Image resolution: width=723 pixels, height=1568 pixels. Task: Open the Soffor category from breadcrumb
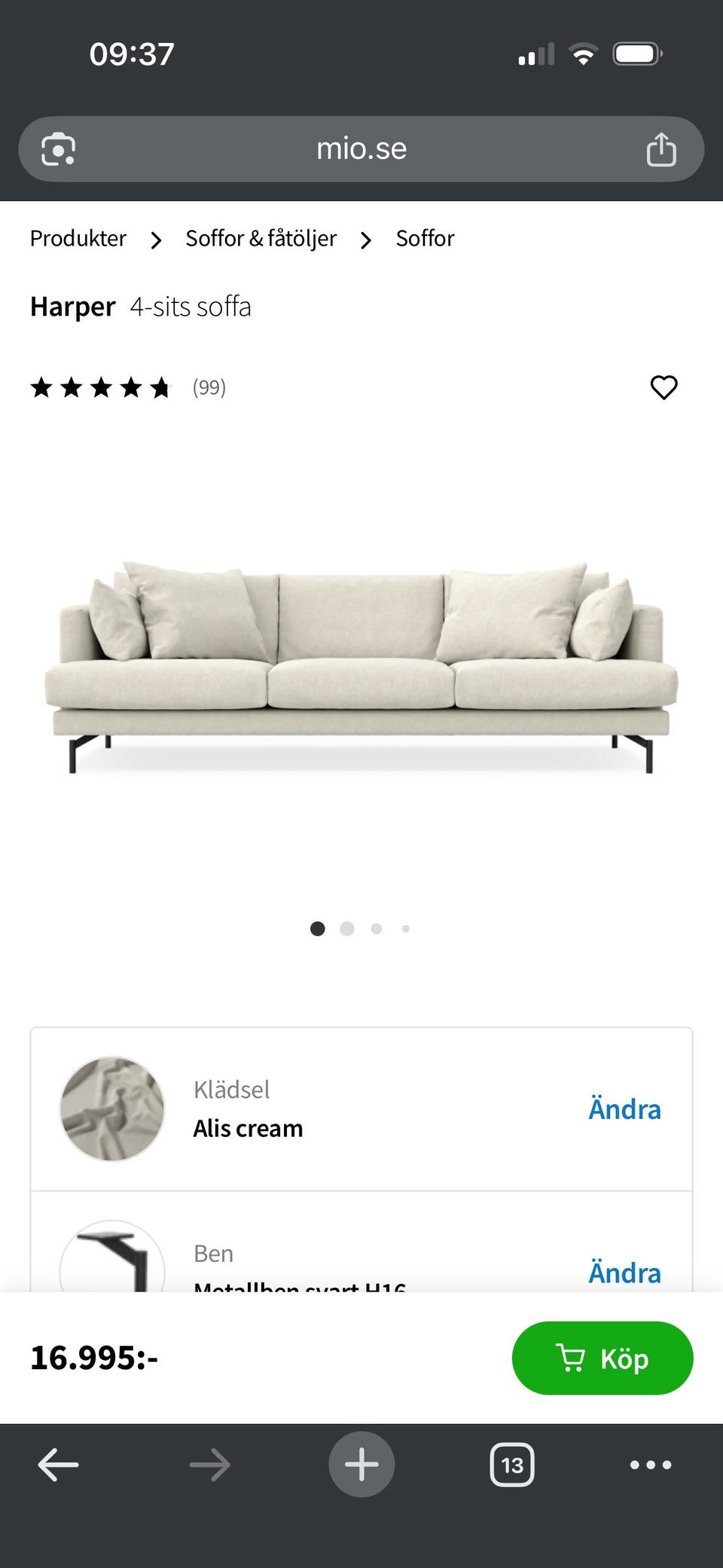[x=425, y=238]
